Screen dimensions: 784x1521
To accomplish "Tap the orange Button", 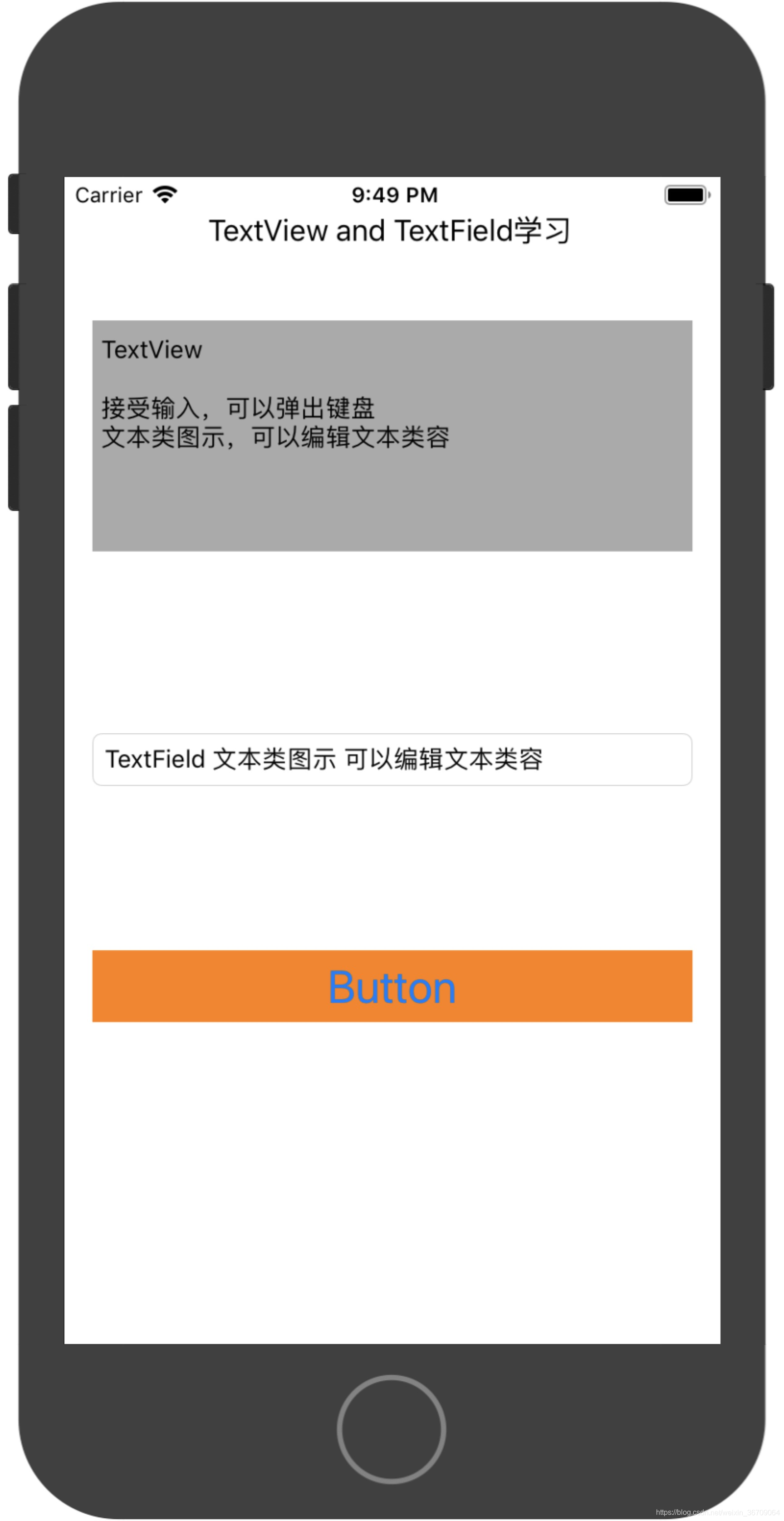I will pyautogui.click(x=392, y=986).
